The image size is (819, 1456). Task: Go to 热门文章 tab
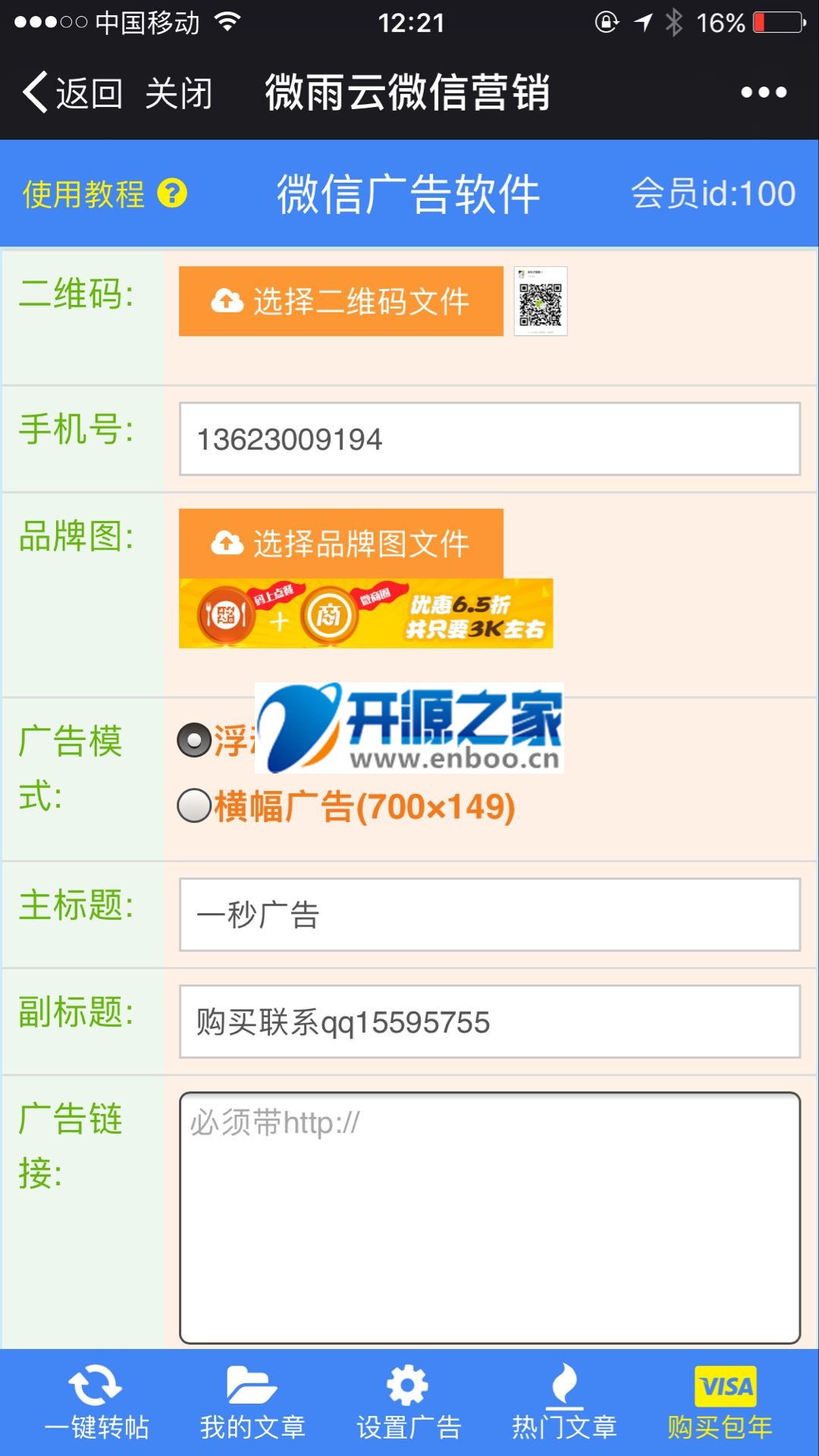pos(564,1402)
